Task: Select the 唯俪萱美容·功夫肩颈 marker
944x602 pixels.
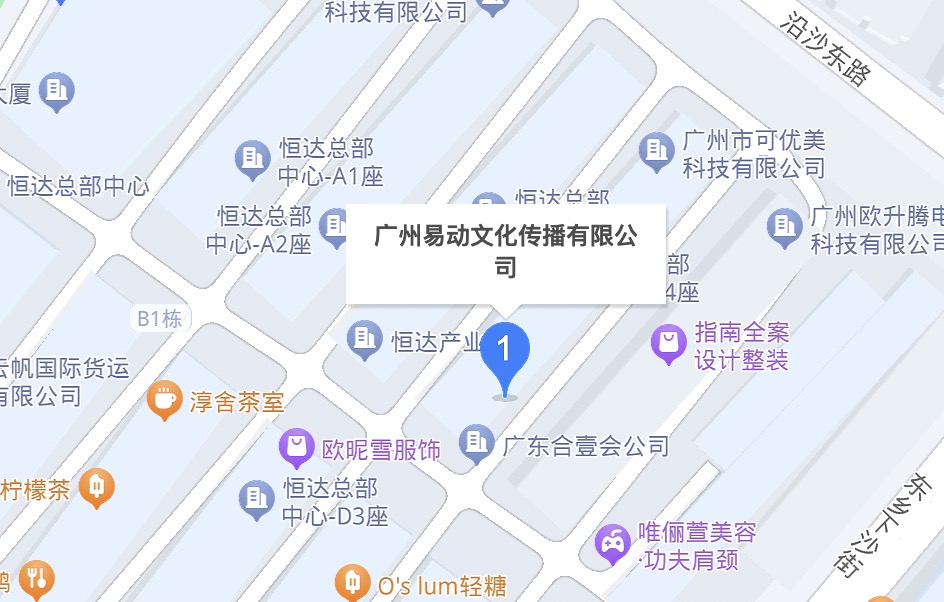Action: (x=612, y=543)
